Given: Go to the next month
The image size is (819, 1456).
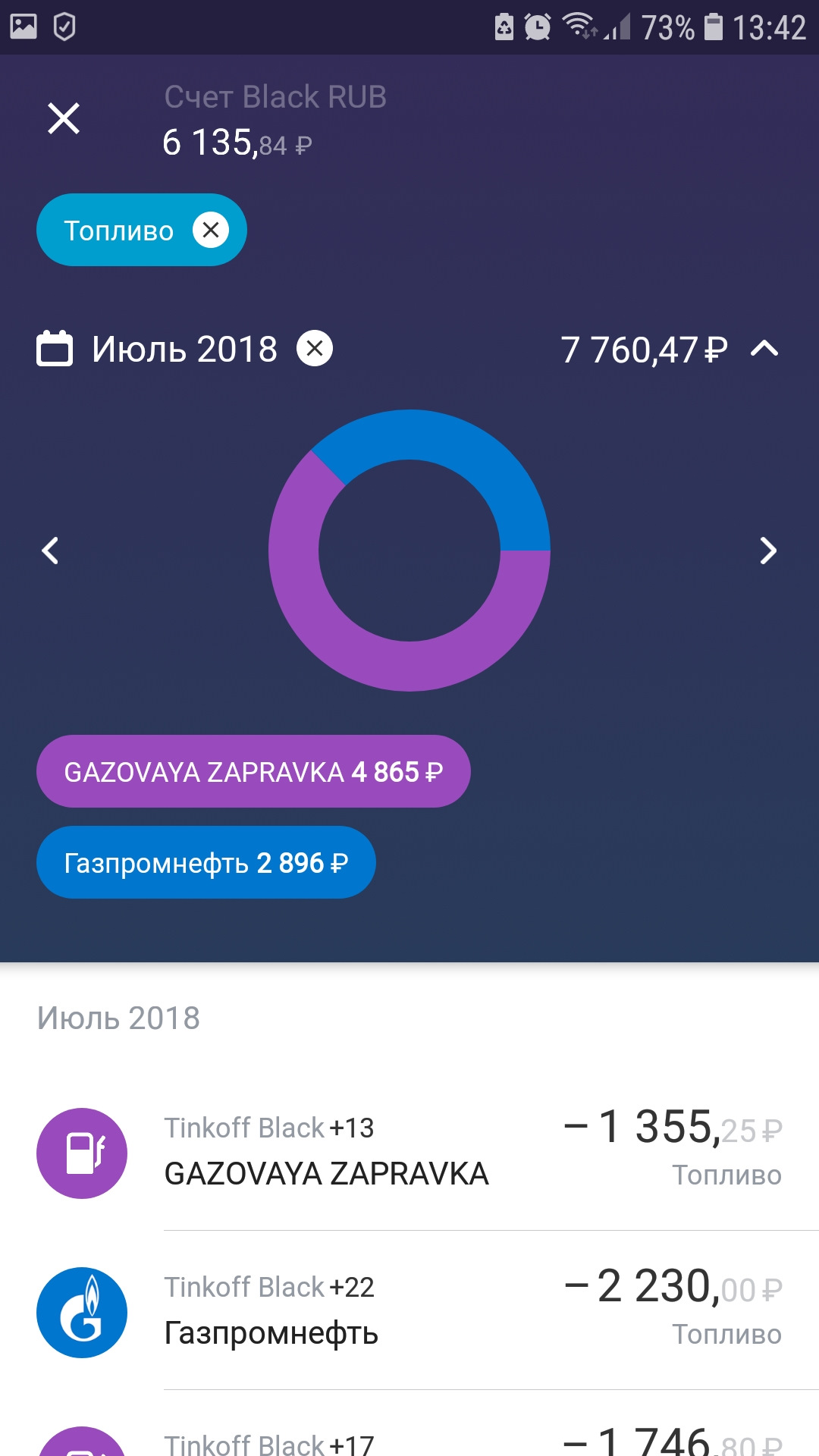Looking at the screenshot, I should pos(768,551).
